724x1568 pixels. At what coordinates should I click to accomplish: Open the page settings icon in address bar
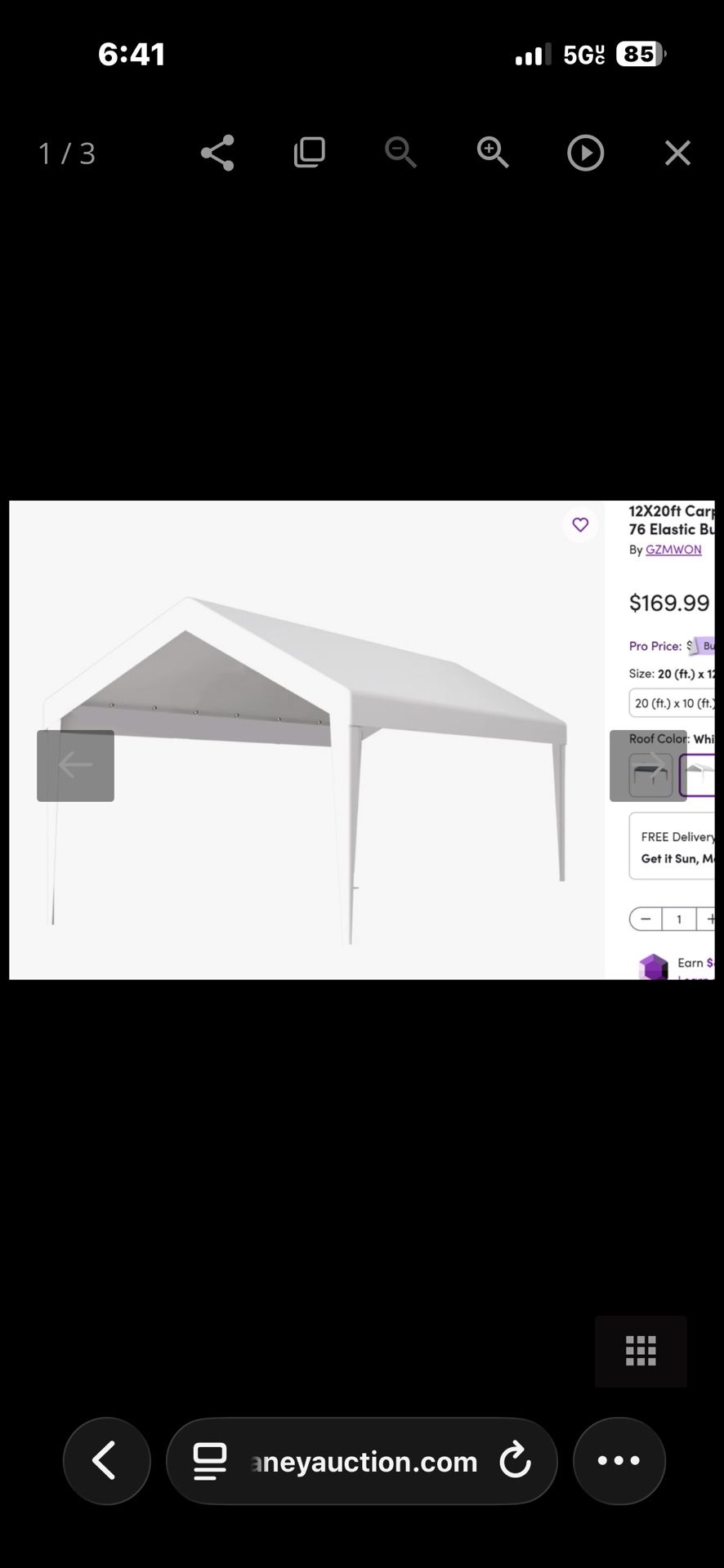tap(210, 1461)
